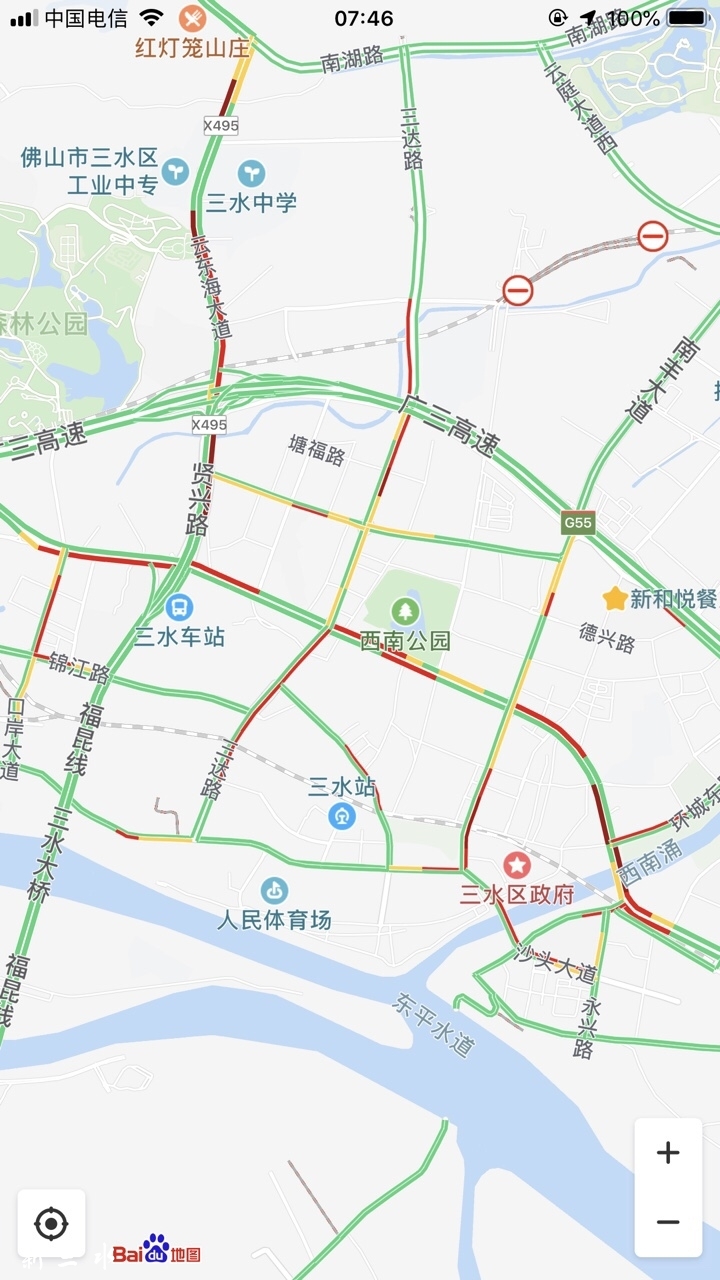Image resolution: width=720 pixels, height=1280 pixels.
Task: Open the 三水区政府 star marker
Action: 517,865
